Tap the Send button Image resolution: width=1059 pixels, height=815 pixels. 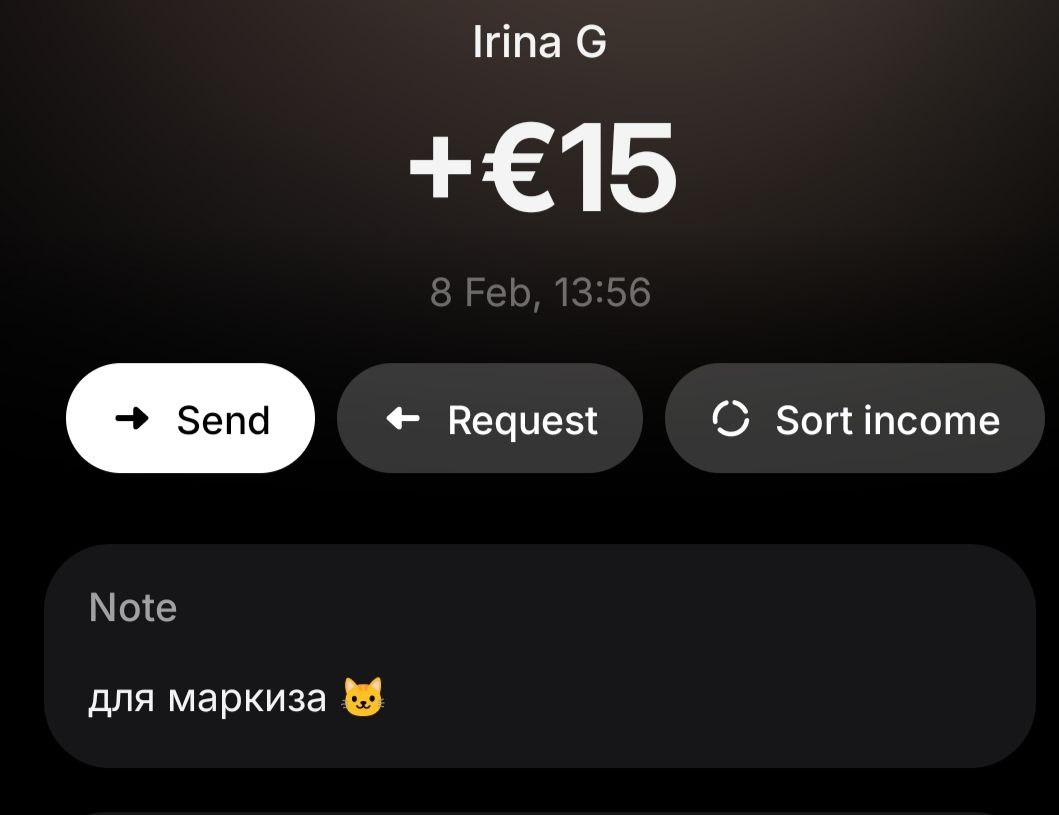click(x=190, y=419)
